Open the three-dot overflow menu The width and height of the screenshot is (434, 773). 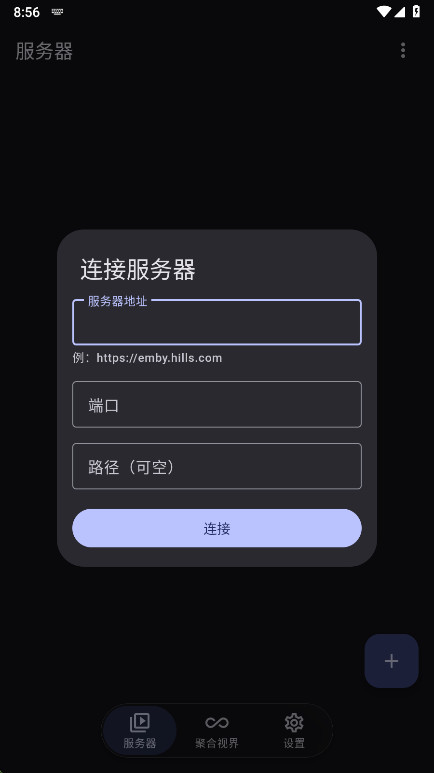(x=403, y=50)
